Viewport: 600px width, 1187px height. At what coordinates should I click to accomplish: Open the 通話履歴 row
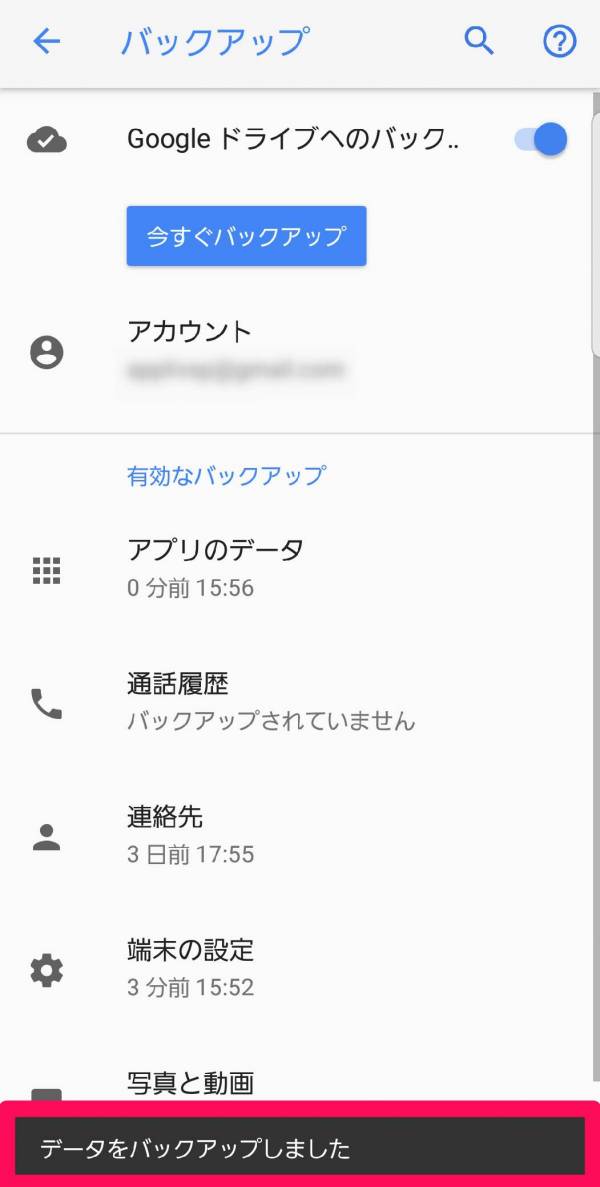pos(295,702)
